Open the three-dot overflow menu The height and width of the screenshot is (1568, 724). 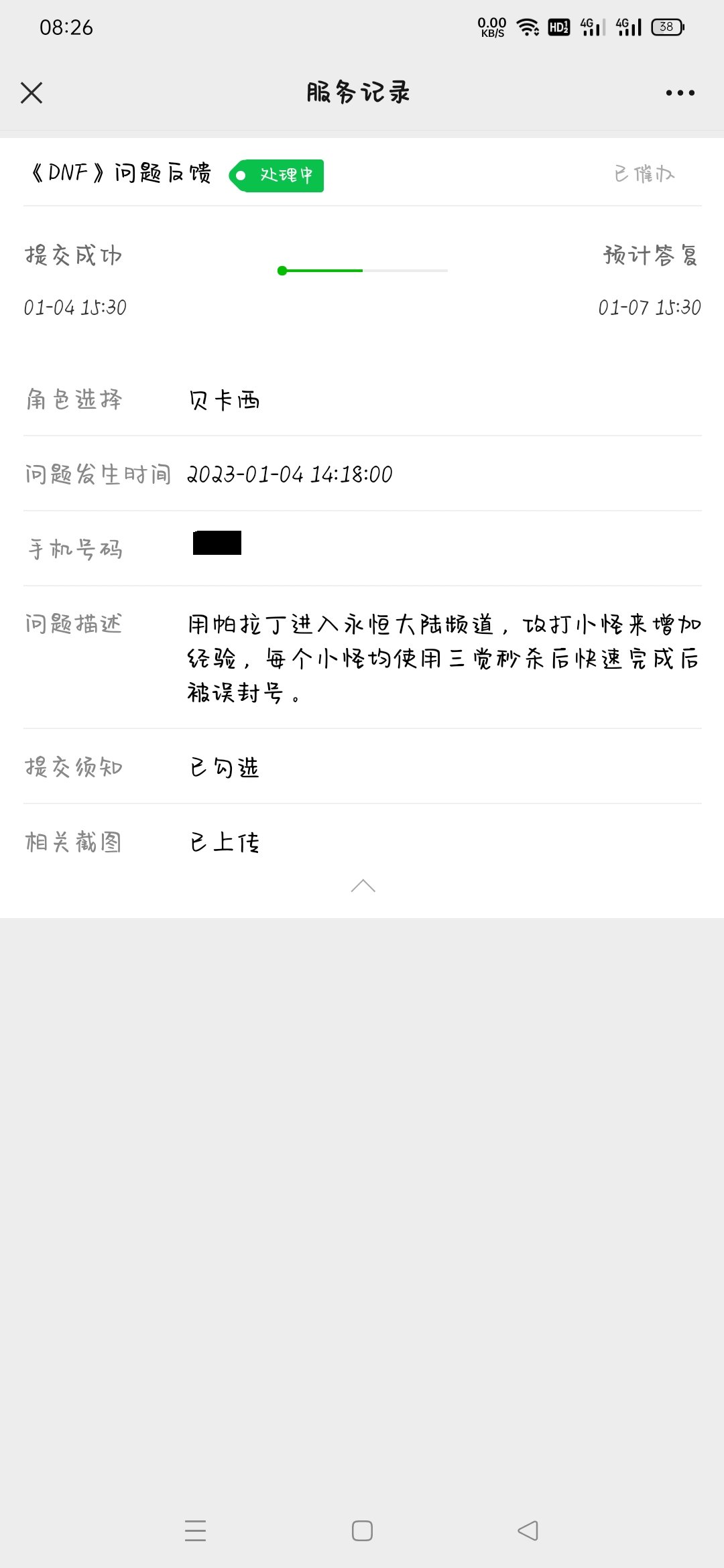tap(680, 92)
